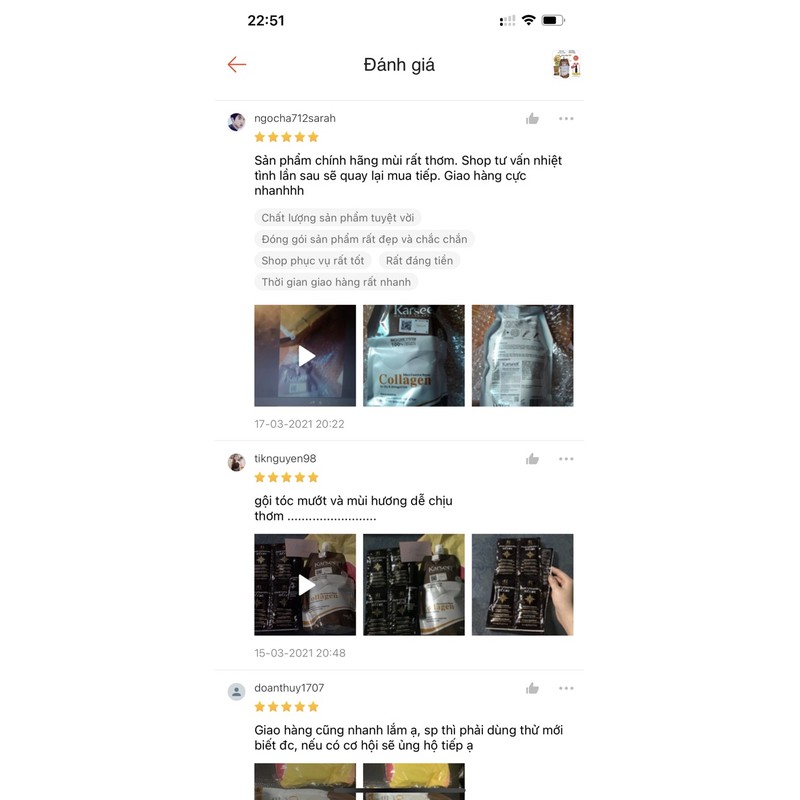Open tiknguyen98's profile avatar

(x=237, y=462)
